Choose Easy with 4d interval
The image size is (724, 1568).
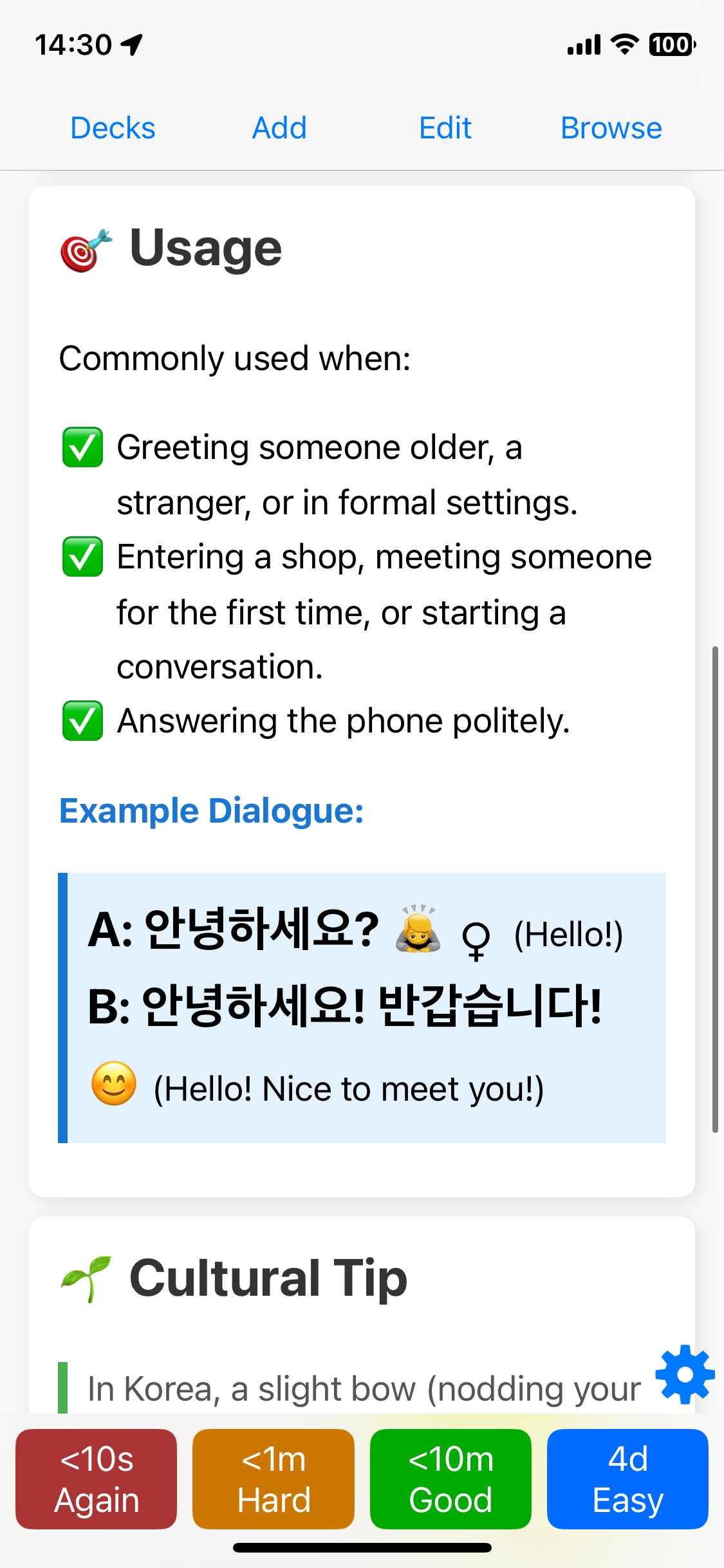coord(627,1479)
